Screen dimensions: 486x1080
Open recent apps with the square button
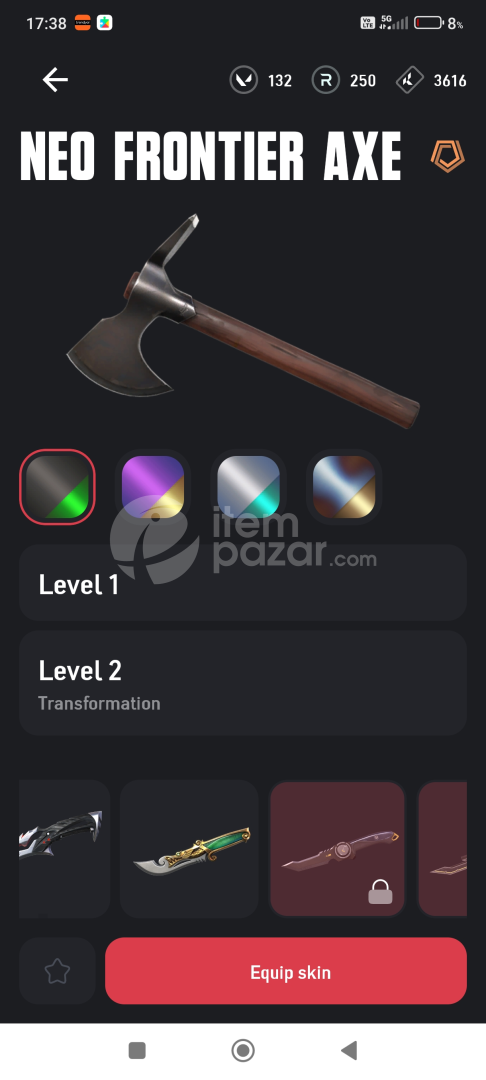pos(137,1050)
